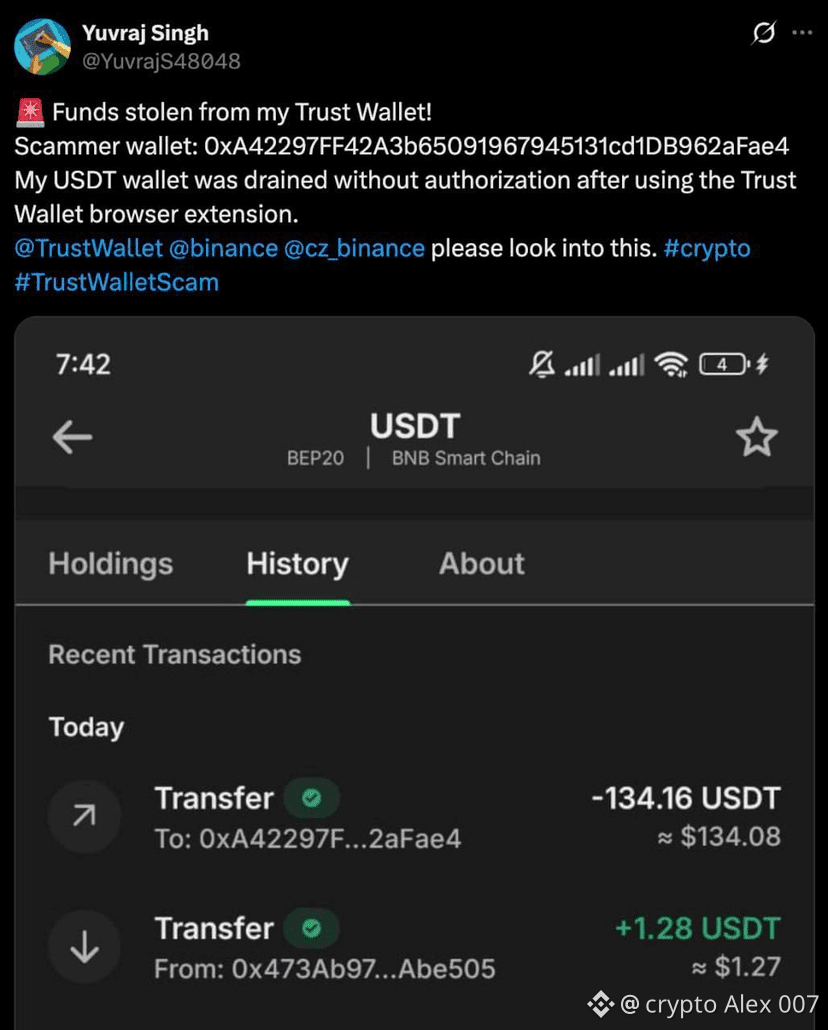Open Yuvraj Singh's profile picture
The height and width of the screenshot is (1030, 828).
(42, 46)
